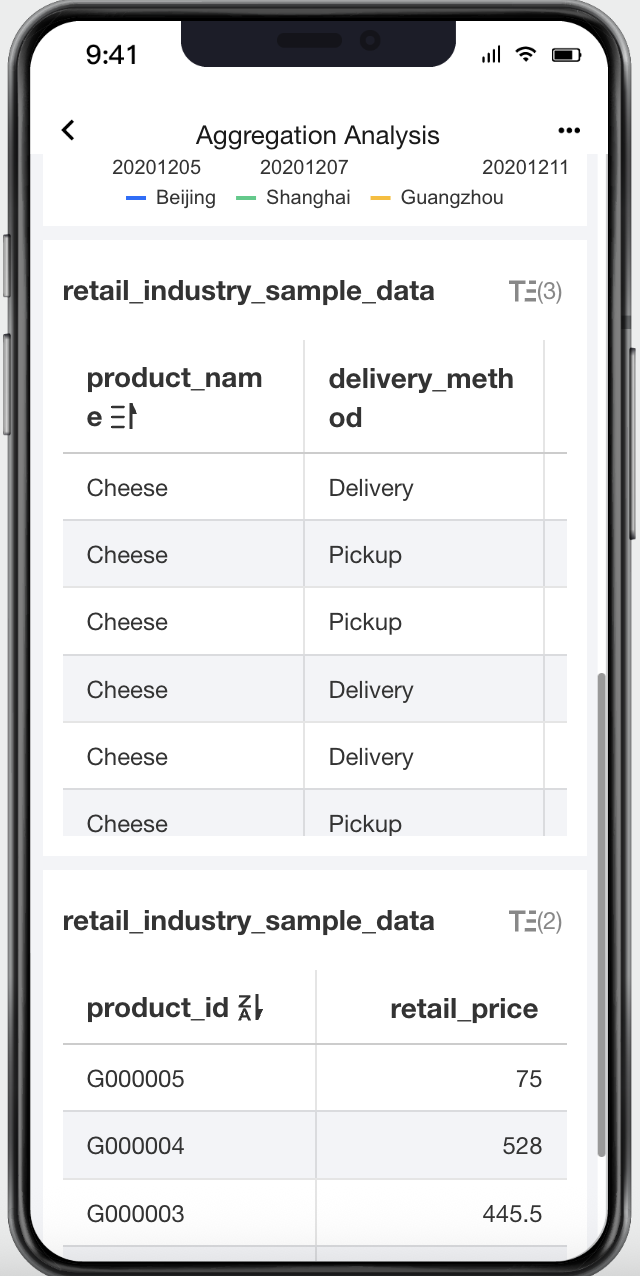Toggle the Shanghai legend series

(x=293, y=198)
